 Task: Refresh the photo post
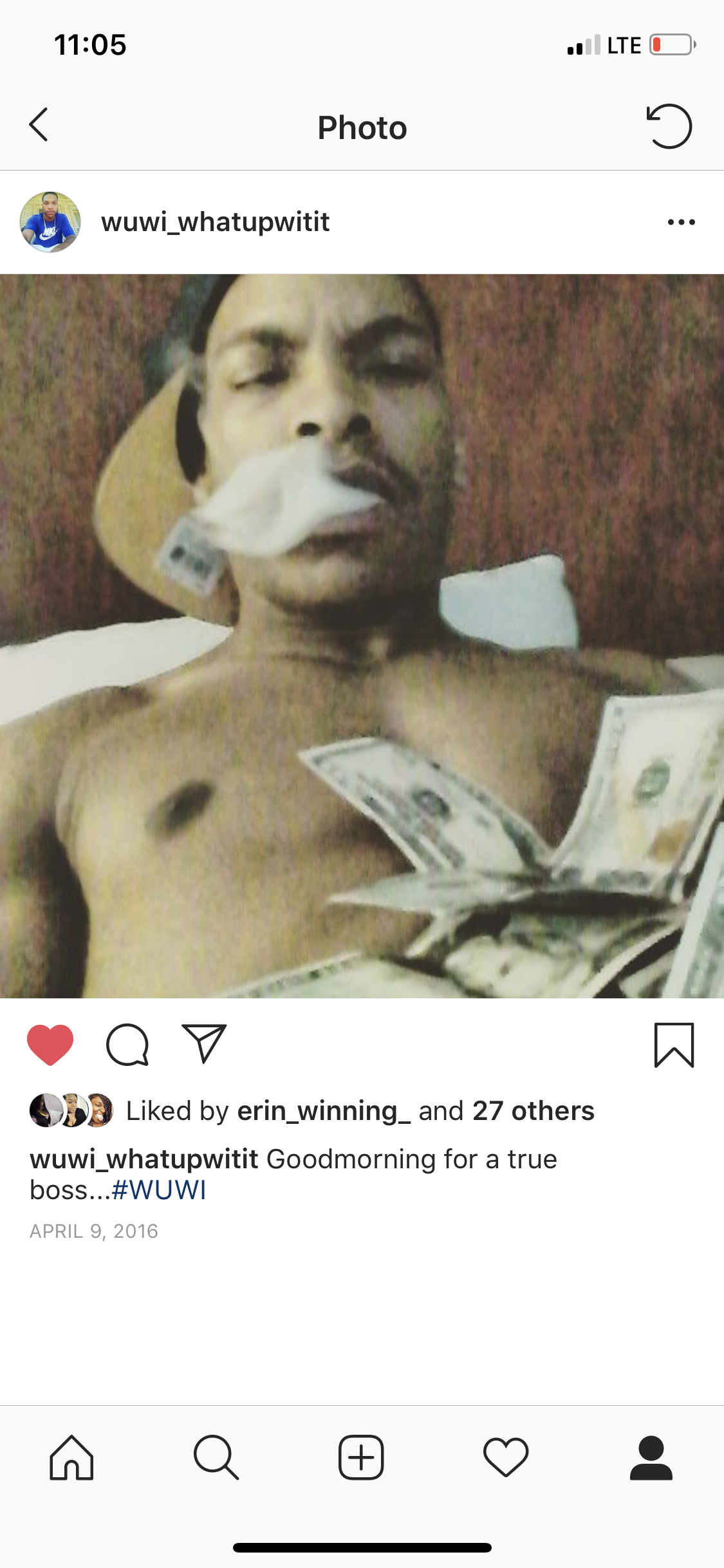pos(669,126)
